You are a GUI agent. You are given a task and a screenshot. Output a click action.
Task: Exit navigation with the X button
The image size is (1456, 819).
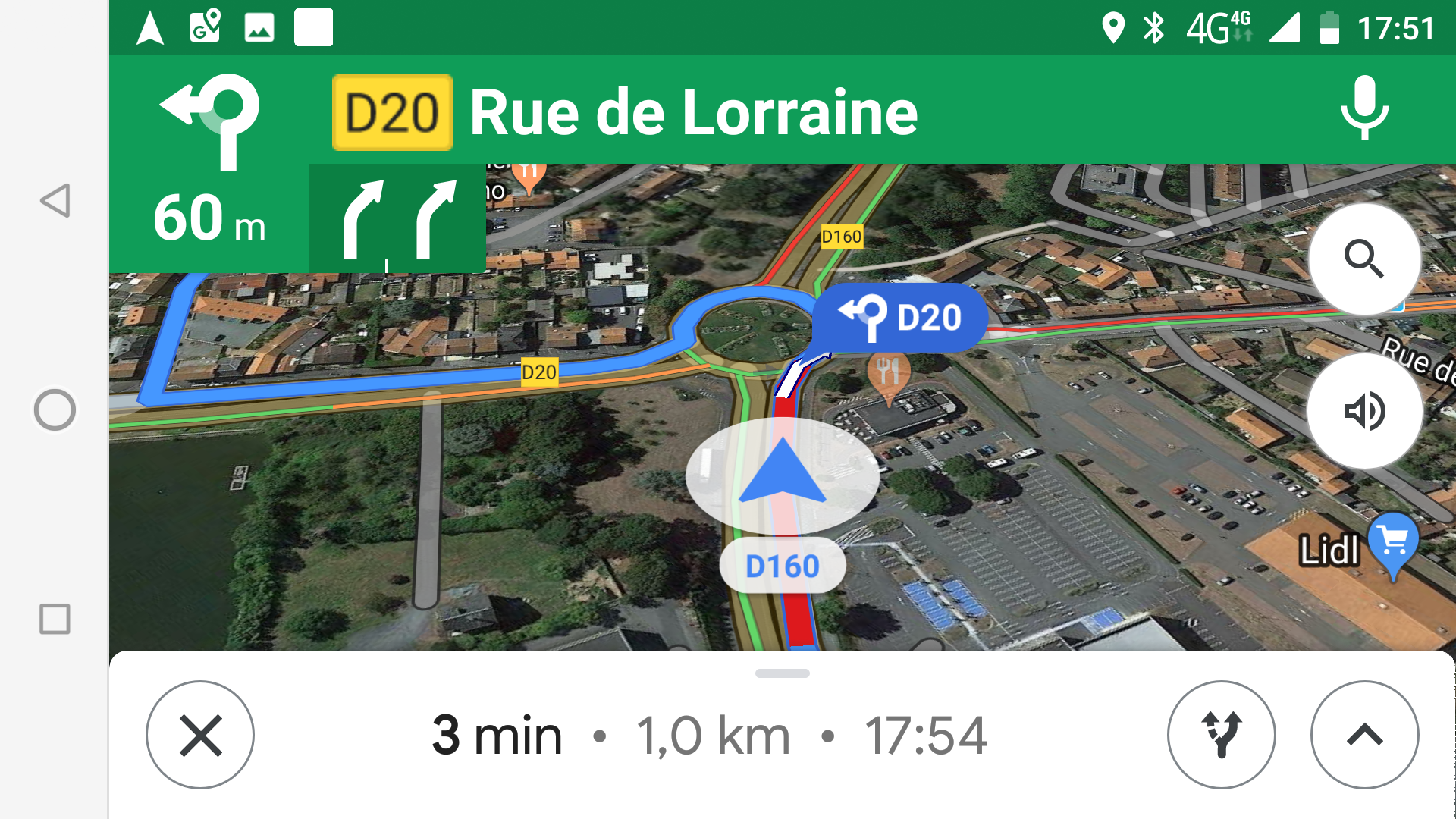click(200, 735)
